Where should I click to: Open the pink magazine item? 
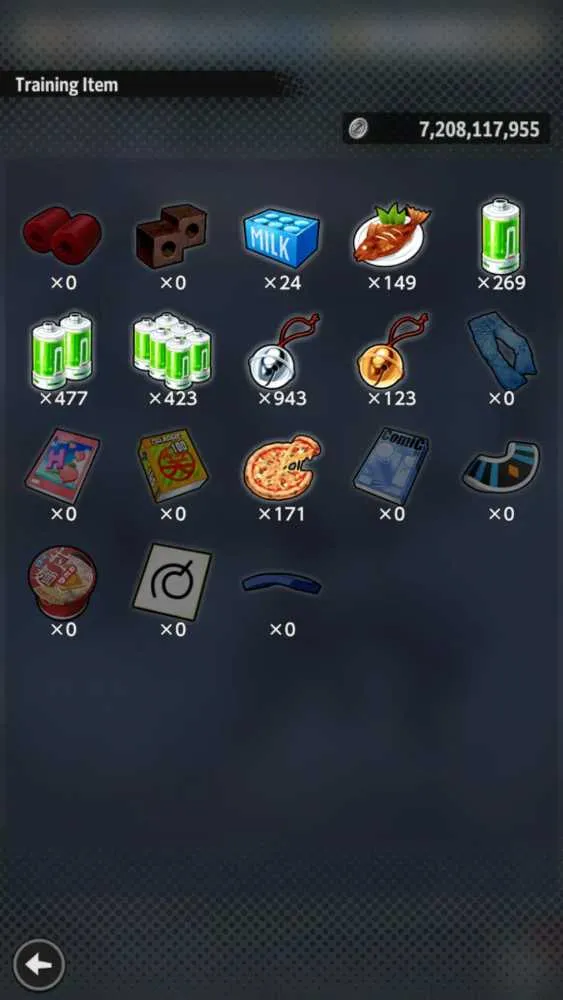(x=62, y=466)
